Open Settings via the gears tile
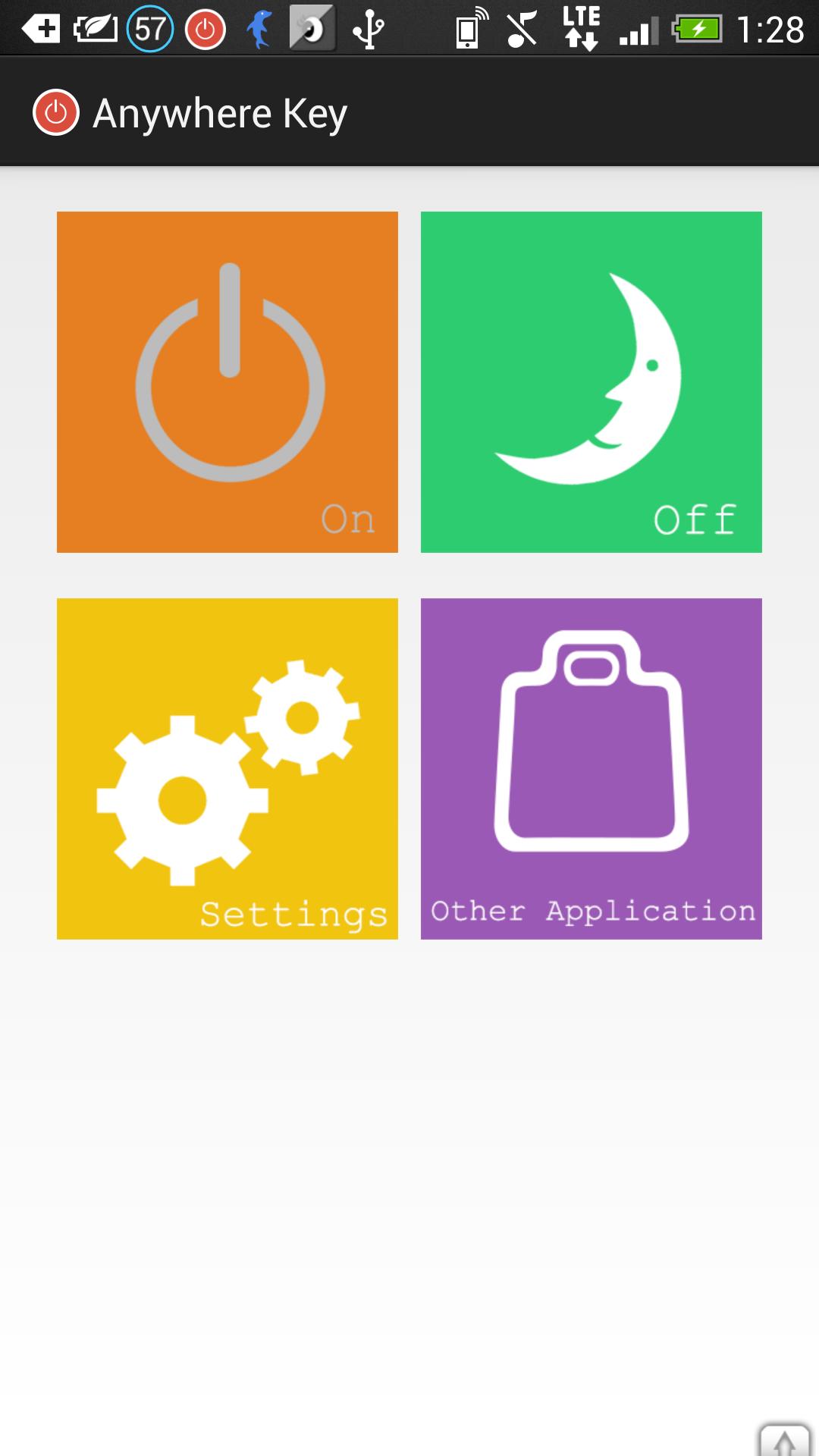This screenshot has width=819, height=1456. point(227,768)
